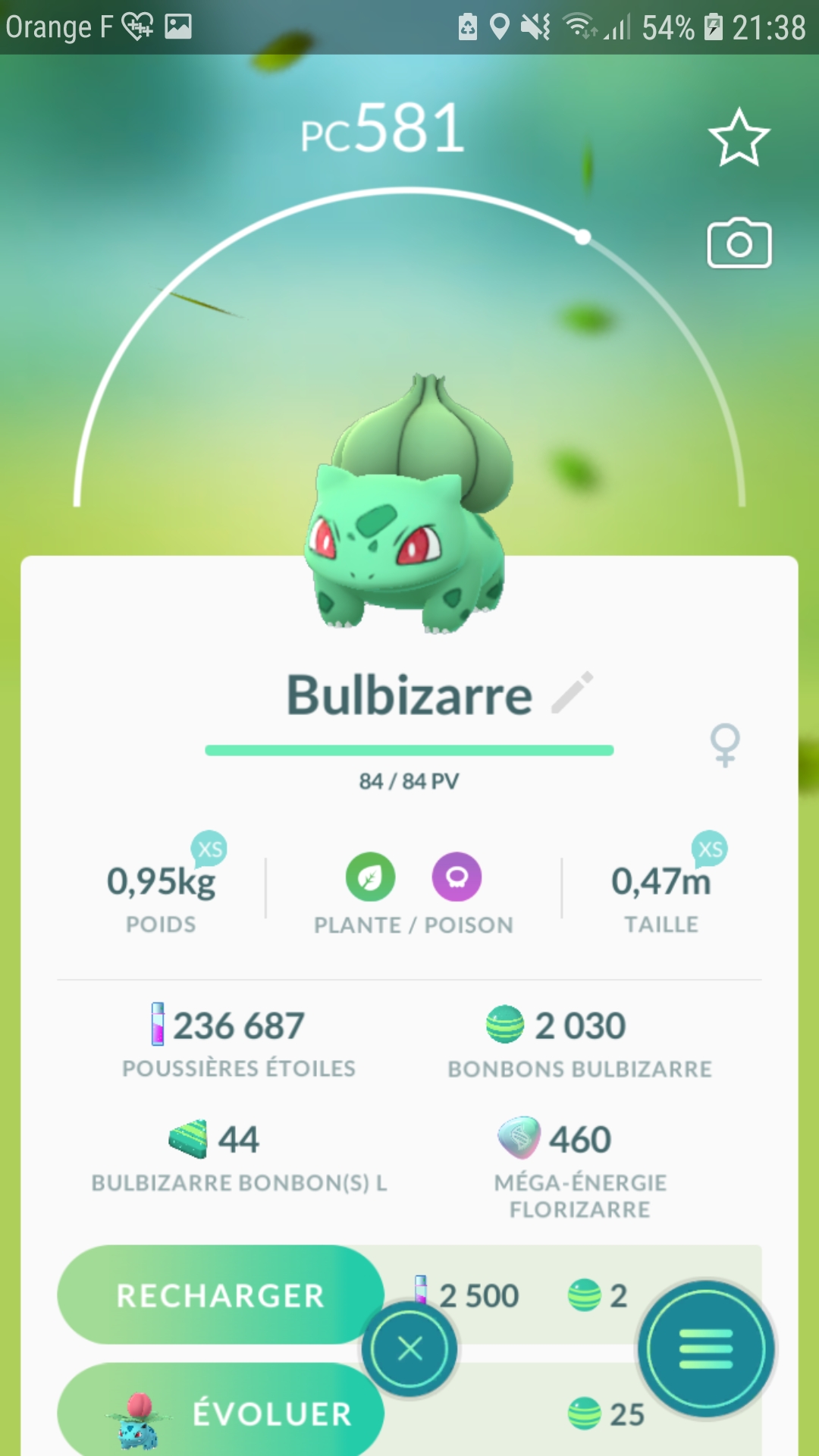The image size is (819, 1456).
Task: Close the Pokémon details with the X
Action: (x=409, y=1348)
